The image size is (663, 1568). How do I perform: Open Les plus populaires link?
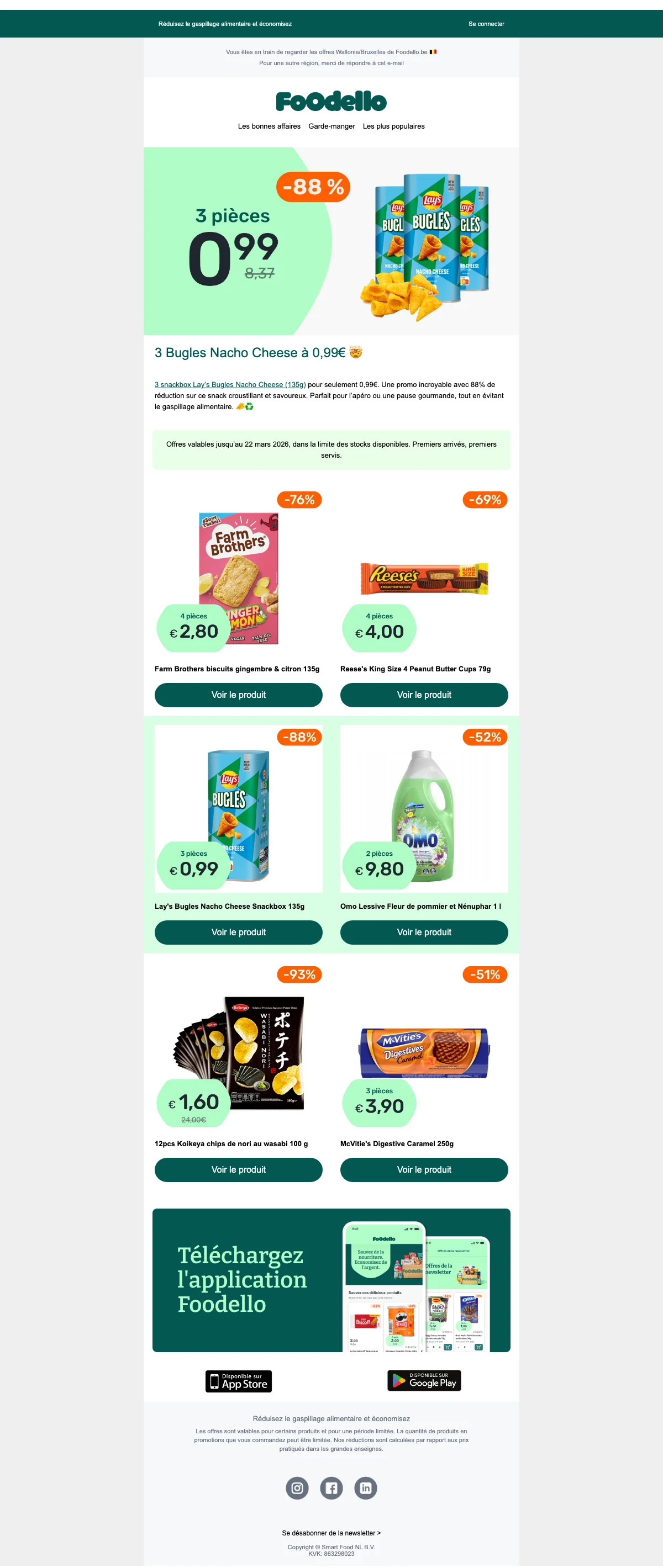393,126
